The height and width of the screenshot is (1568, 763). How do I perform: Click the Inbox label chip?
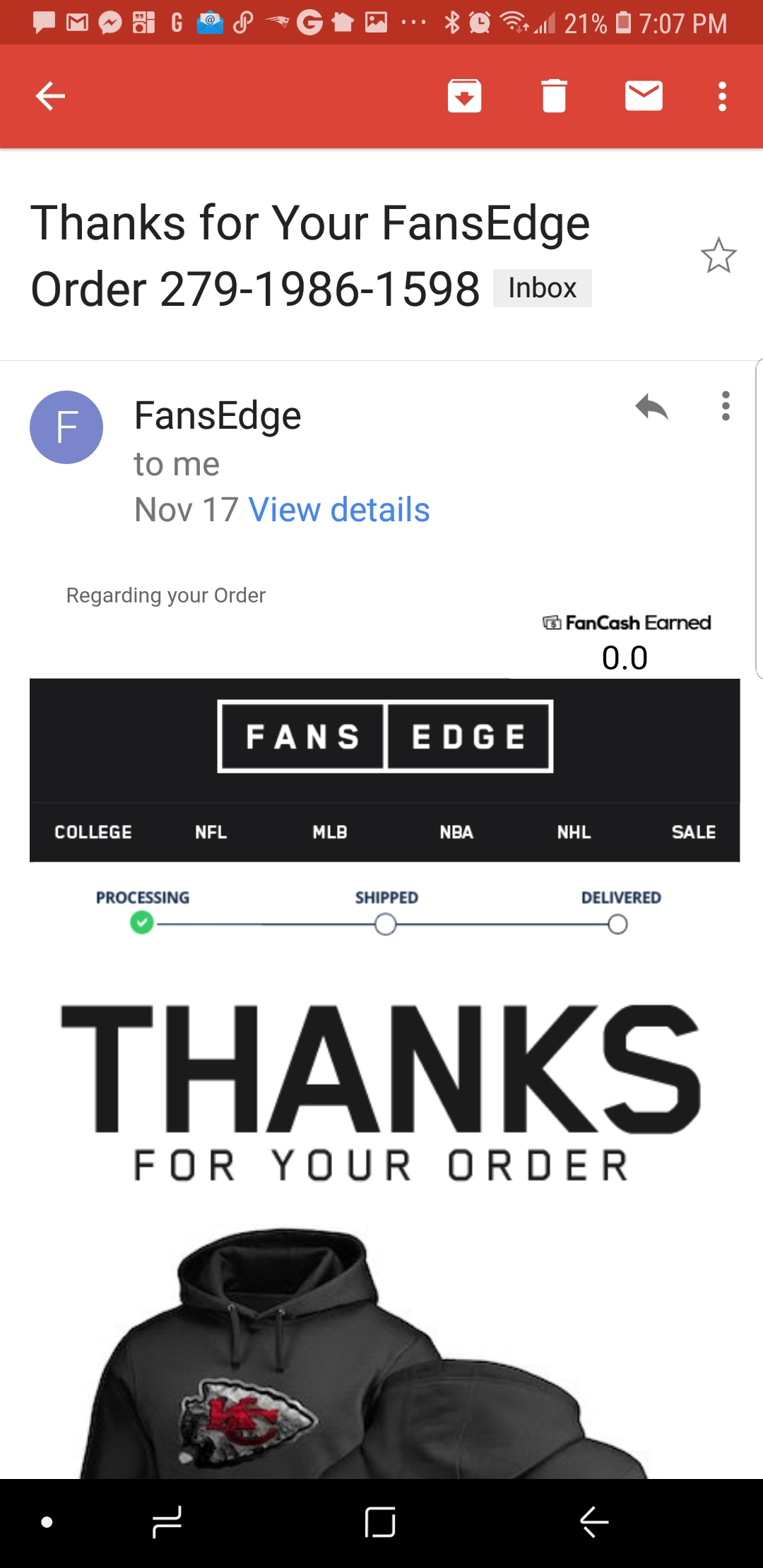[x=541, y=287]
